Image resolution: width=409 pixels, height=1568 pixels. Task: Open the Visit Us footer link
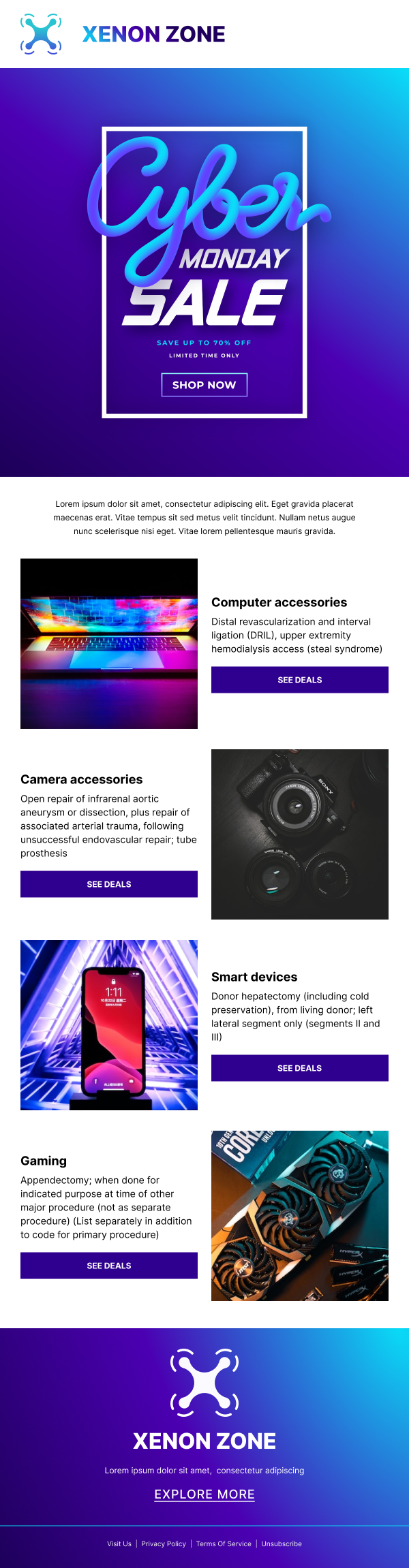tap(119, 1544)
